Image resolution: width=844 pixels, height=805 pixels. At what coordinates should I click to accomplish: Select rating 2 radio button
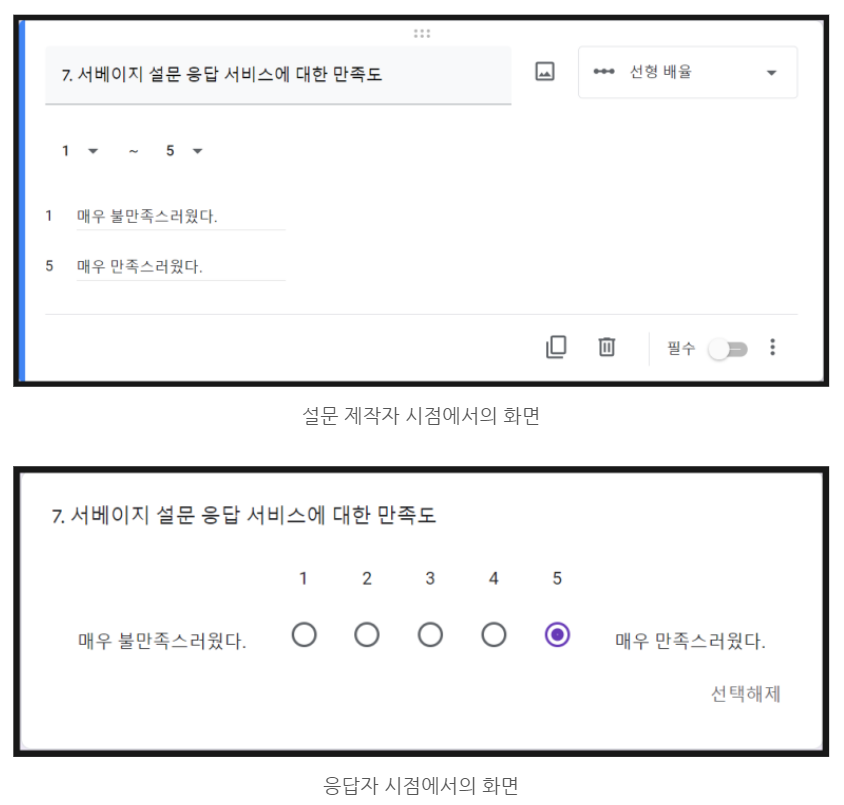[367, 634]
